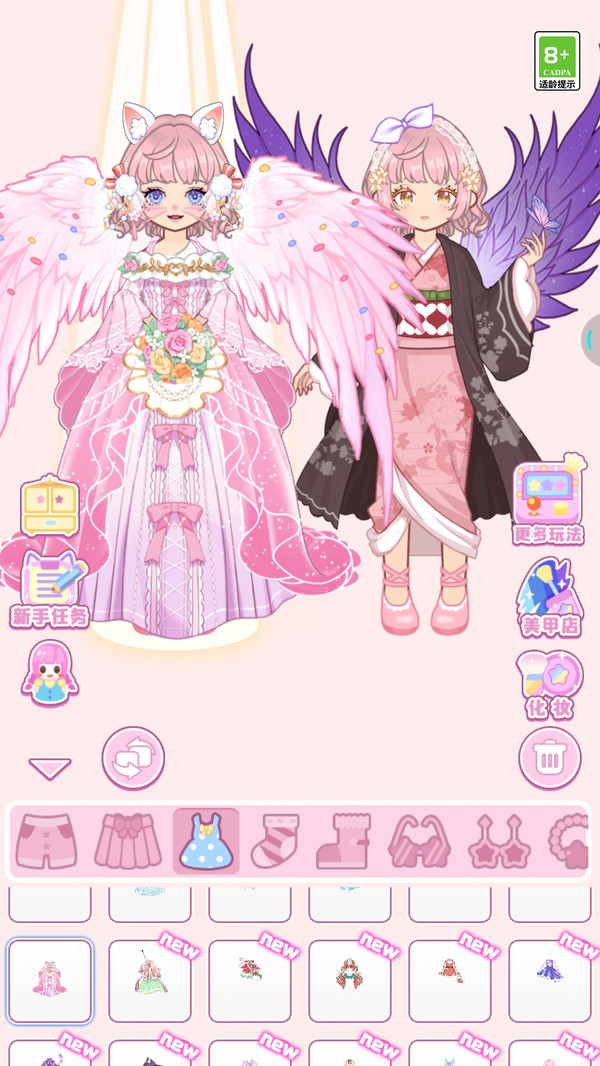
Task: Open 新手任务 beginner tasks
Action: [50, 591]
